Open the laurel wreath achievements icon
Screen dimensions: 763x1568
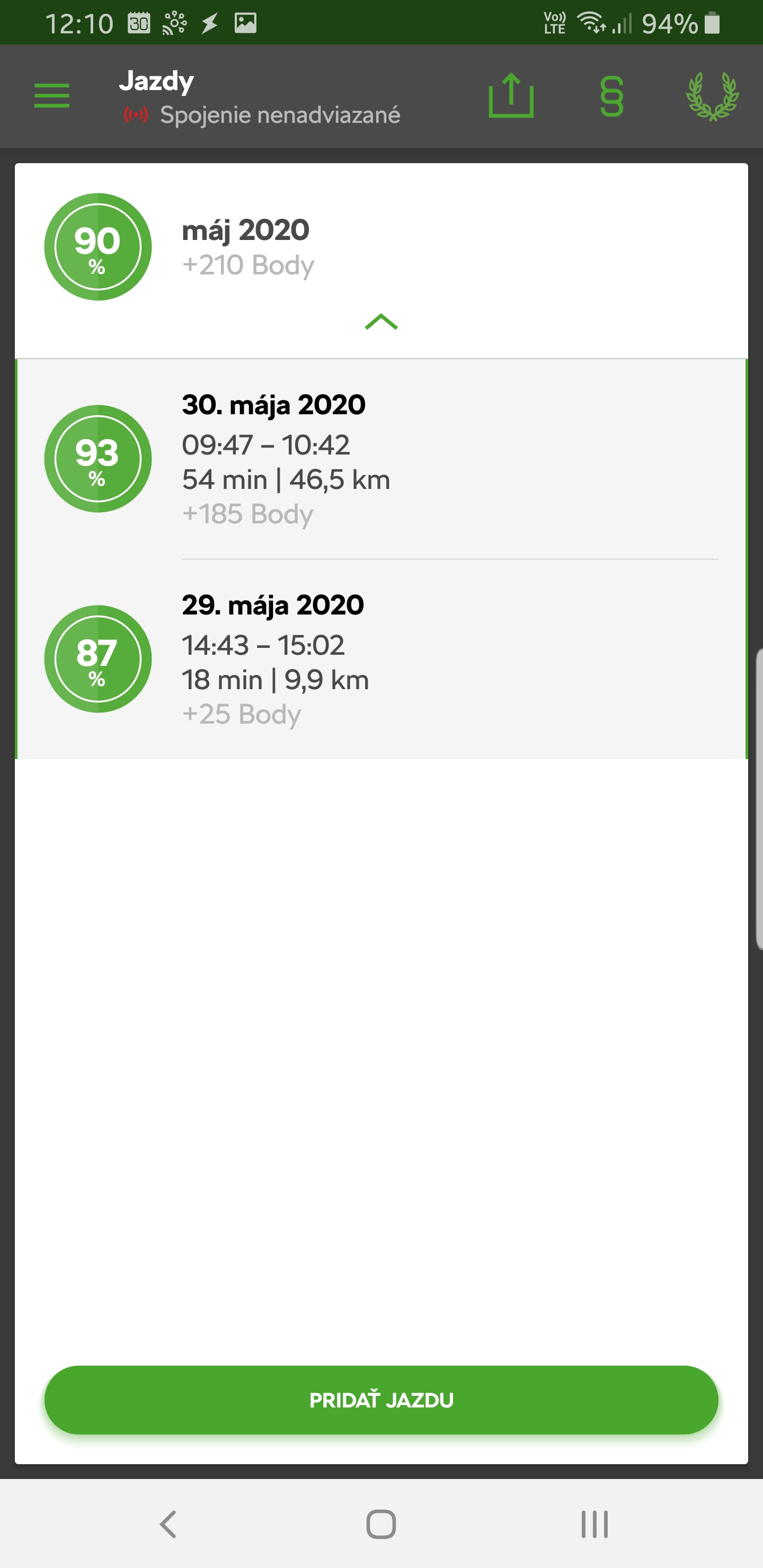pyautogui.click(x=712, y=96)
